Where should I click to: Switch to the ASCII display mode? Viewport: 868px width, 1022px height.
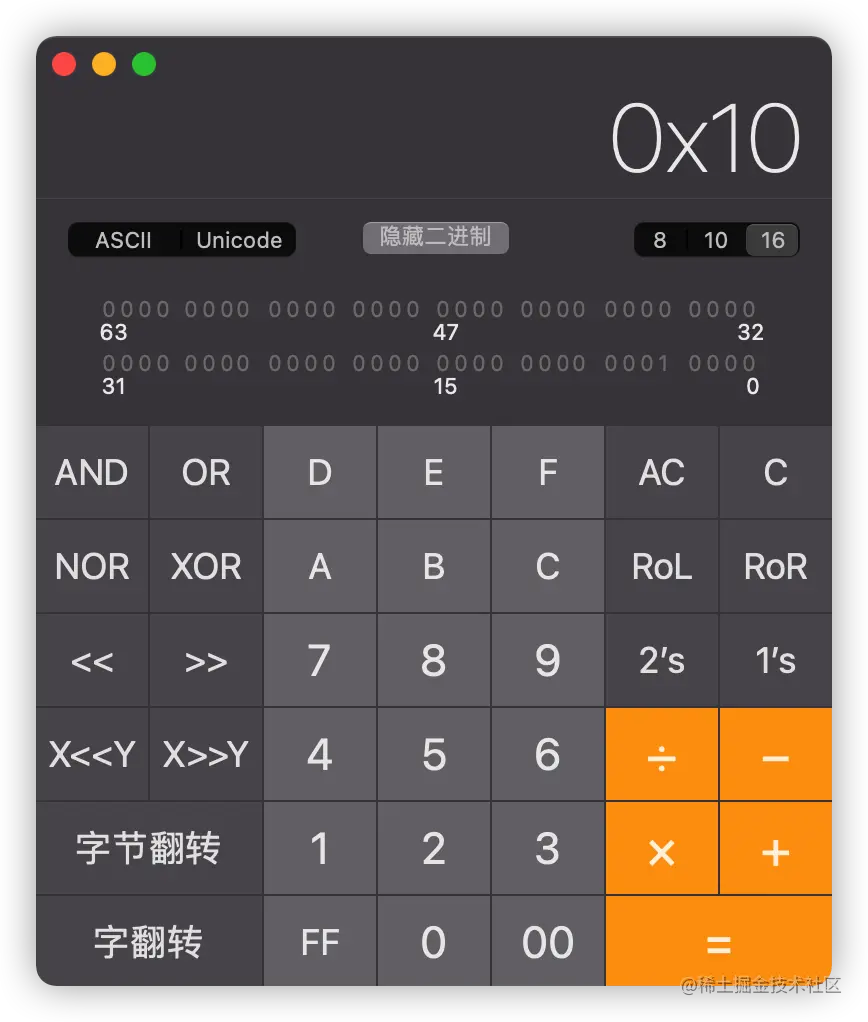(x=124, y=240)
